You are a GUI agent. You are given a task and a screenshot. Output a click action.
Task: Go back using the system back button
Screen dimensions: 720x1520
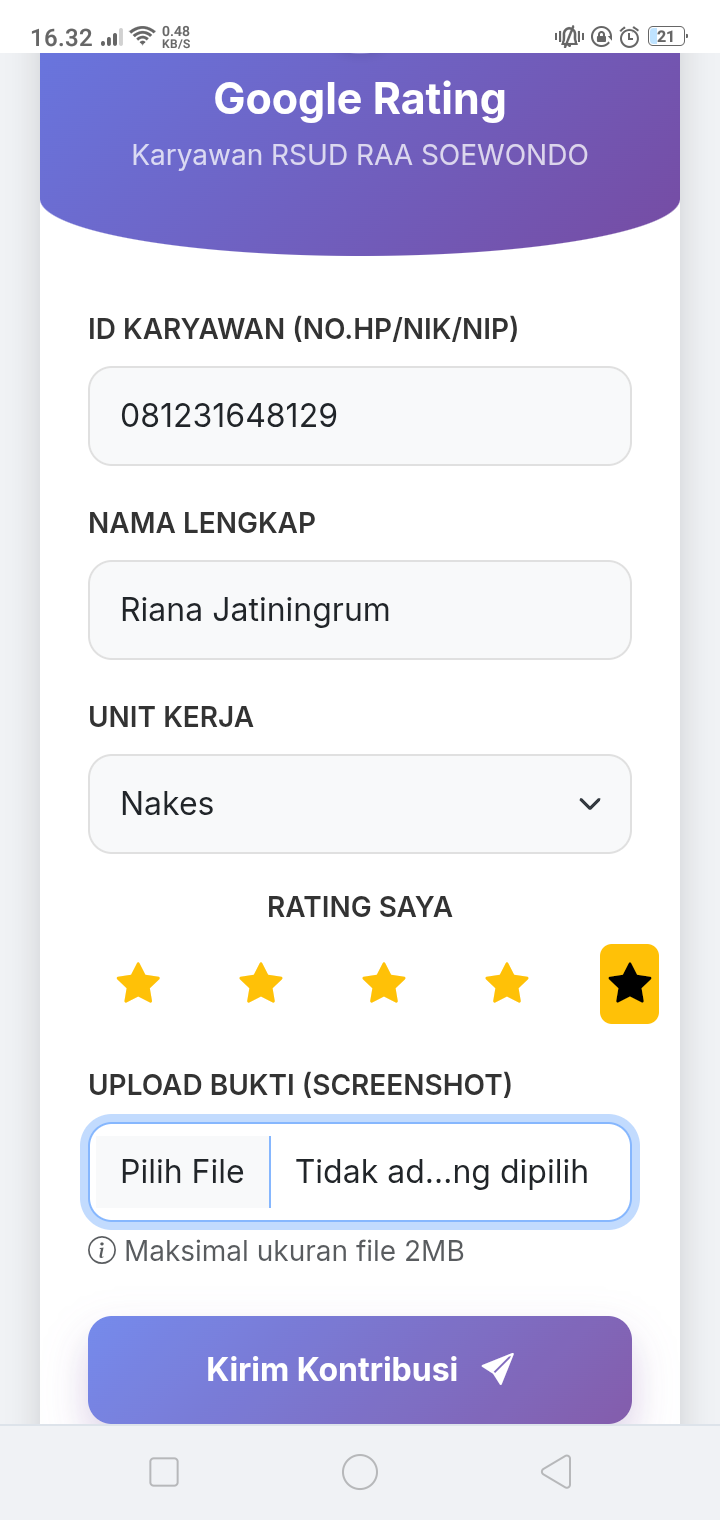(x=555, y=1472)
